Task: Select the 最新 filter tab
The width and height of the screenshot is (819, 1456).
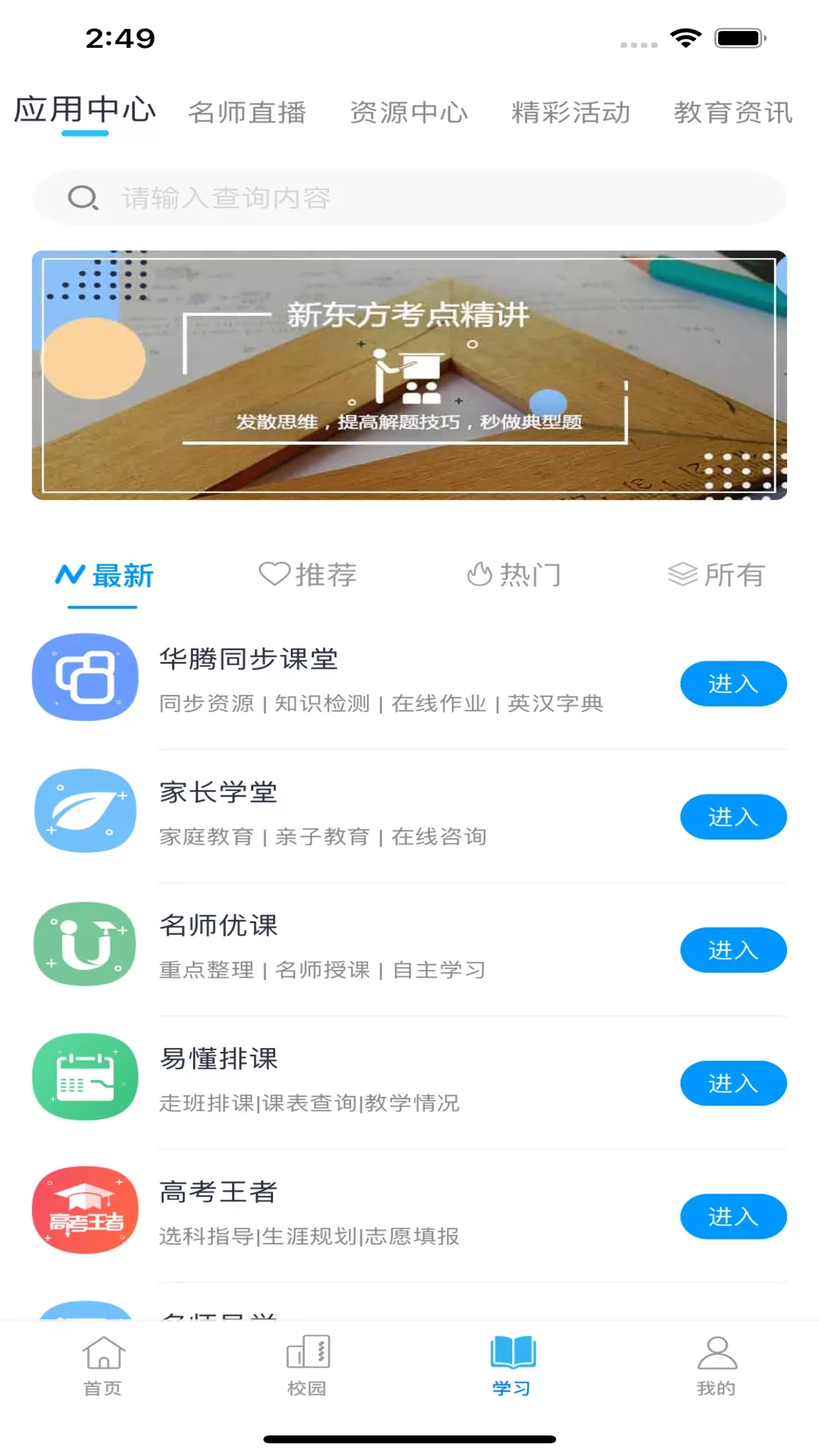Action: tap(104, 575)
